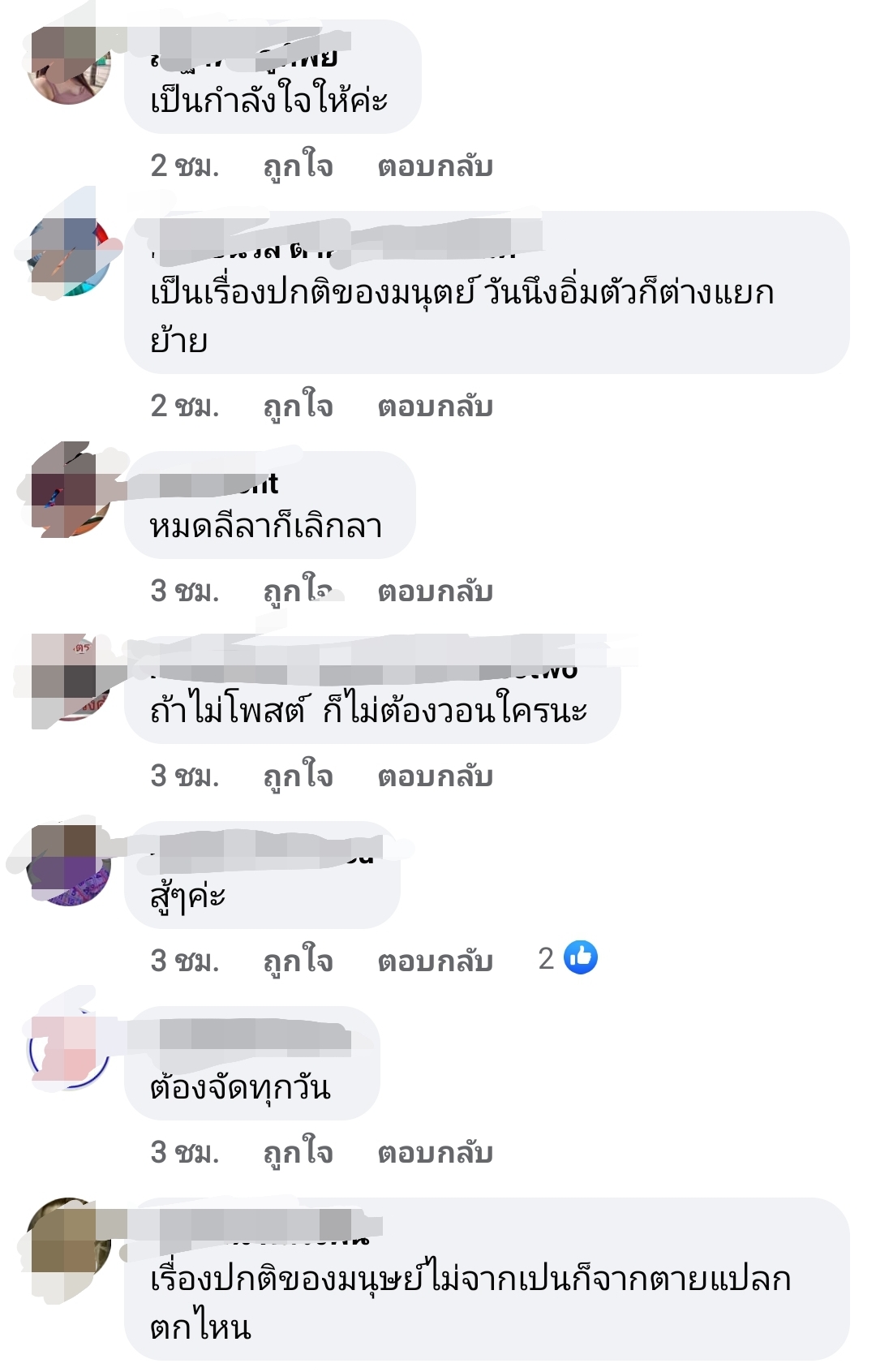Viewport: 876px width, 1372px height.
Task: Reply to the comment 'ต้องจัดทุกวัน'
Action: click(x=435, y=1152)
